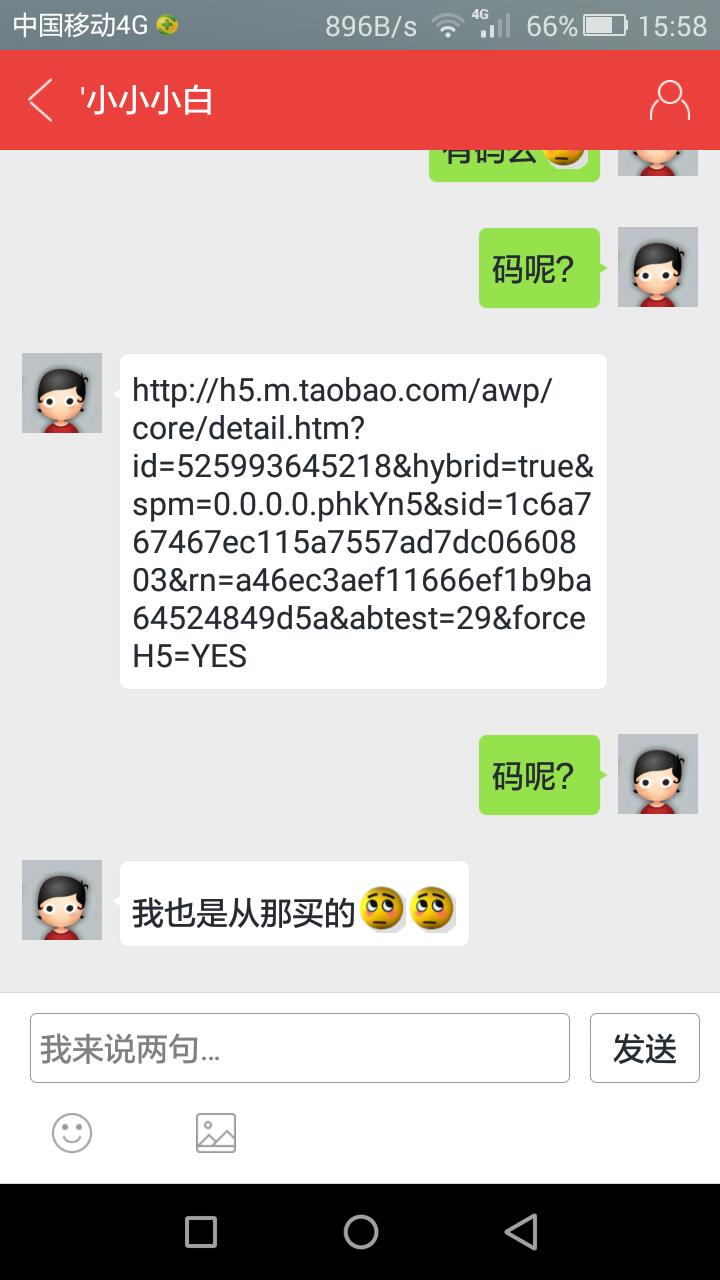Open the taobao product link in chat
Image resolution: width=720 pixels, height=1280 pixels.
[x=362, y=522]
